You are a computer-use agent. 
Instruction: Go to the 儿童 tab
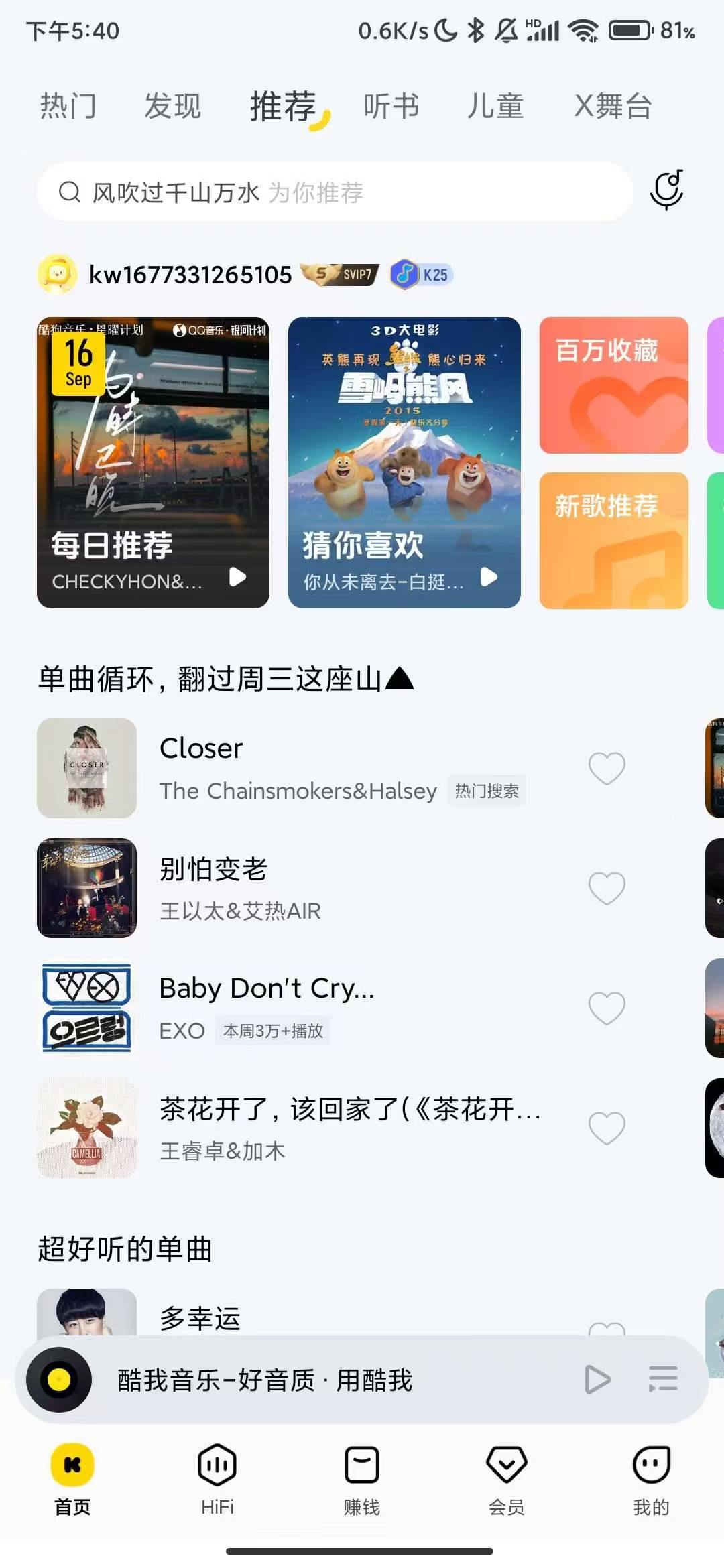pyautogui.click(x=495, y=106)
